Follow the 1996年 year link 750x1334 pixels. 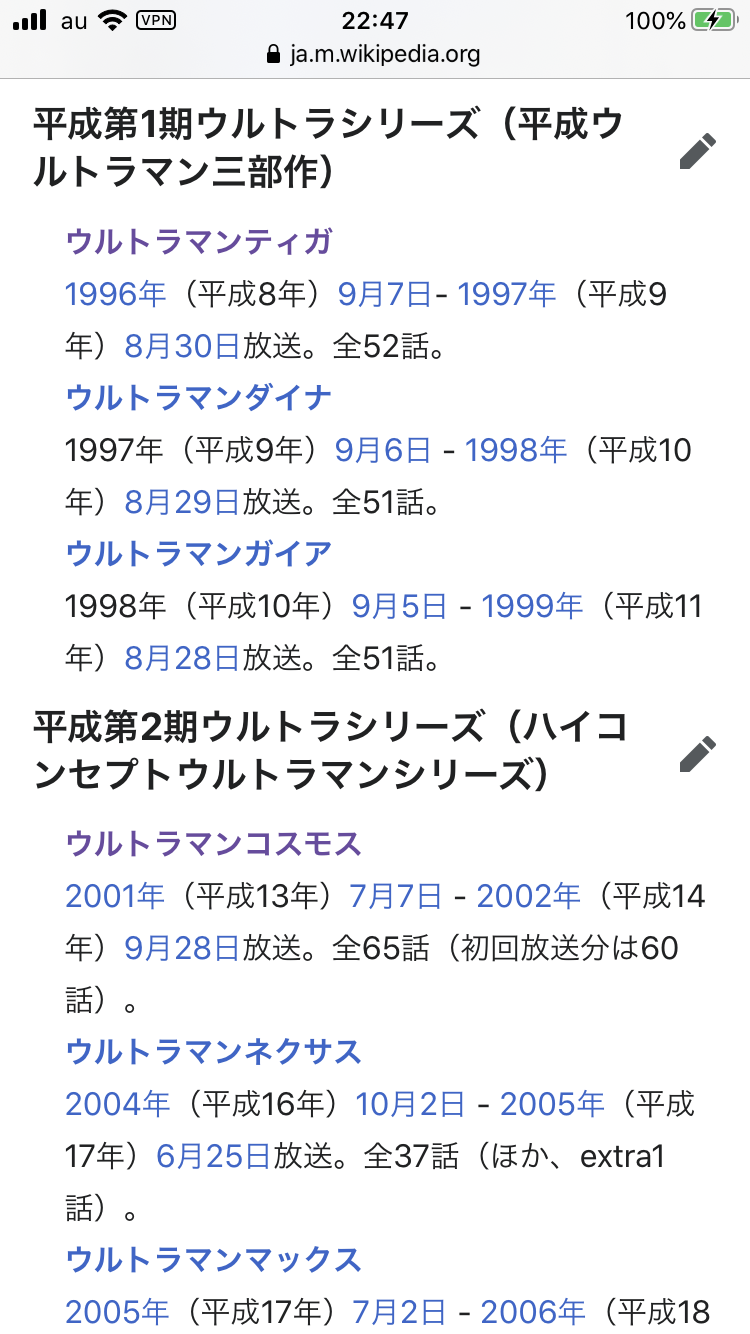pyautogui.click(x=116, y=294)
